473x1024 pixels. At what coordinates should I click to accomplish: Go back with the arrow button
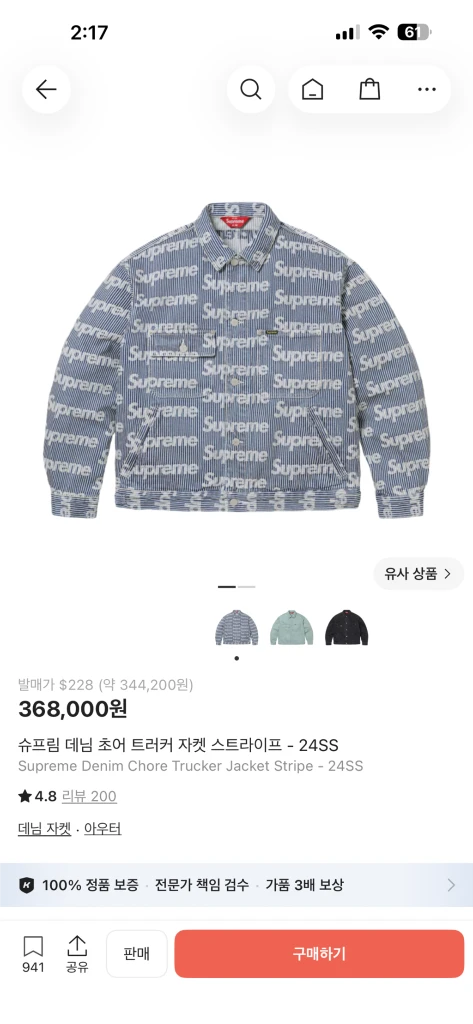[x=46, y=89]
